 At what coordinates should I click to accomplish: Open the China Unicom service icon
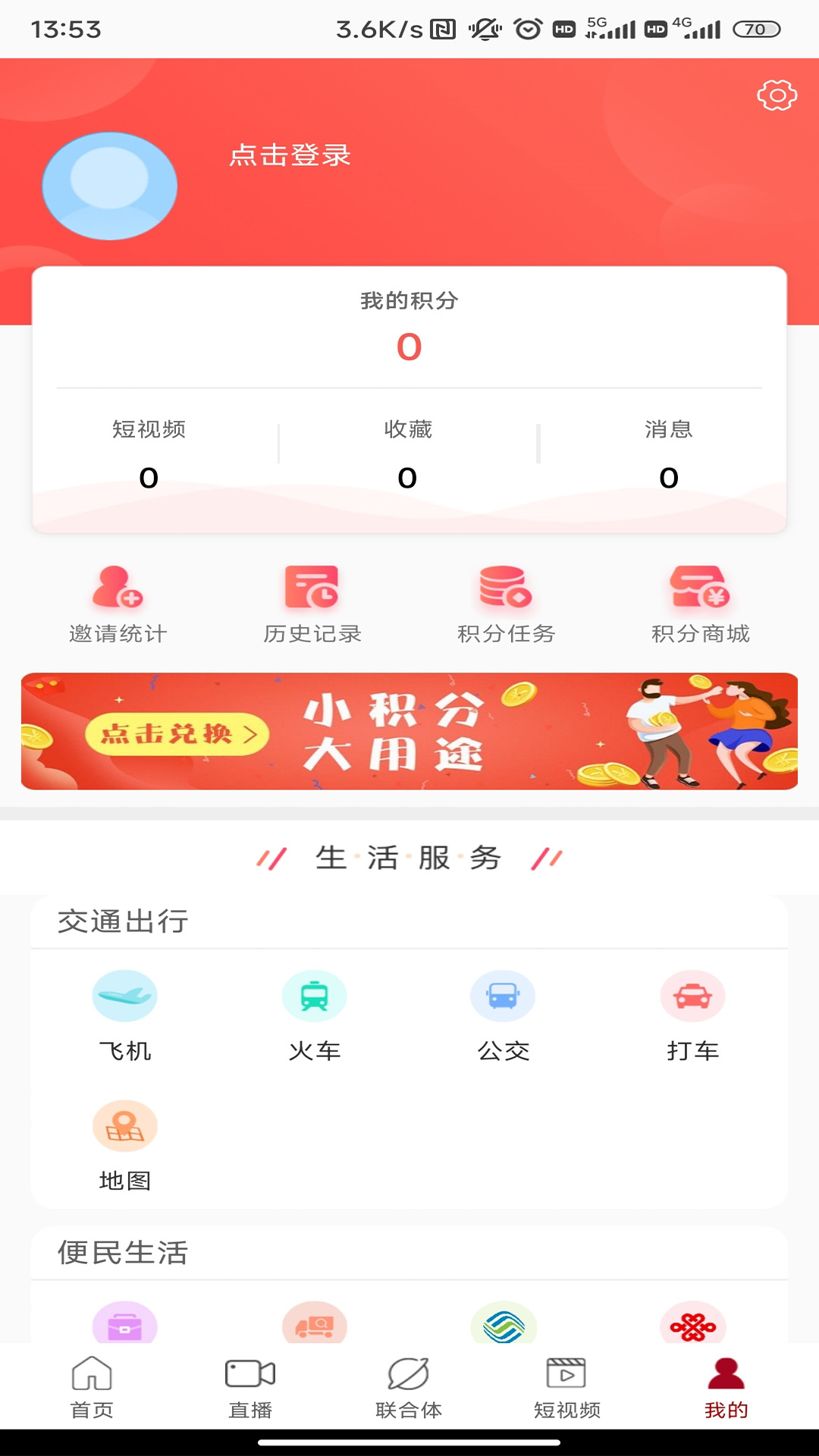coord(692,1323)
